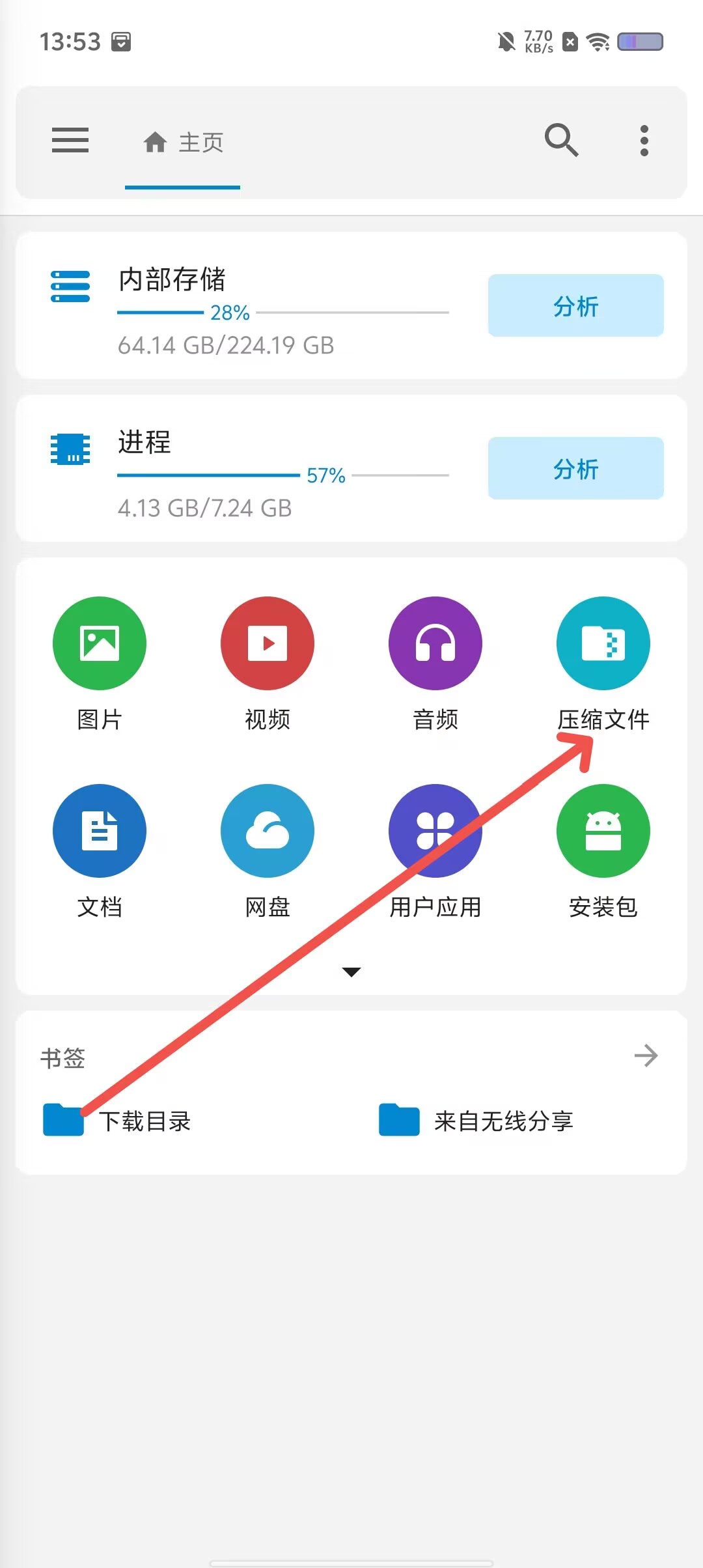Image resolution: width=703 pixels, height=1568 pixels.
Task: Open the three-dot overflow menu
Action: click(x=644, y=141)
